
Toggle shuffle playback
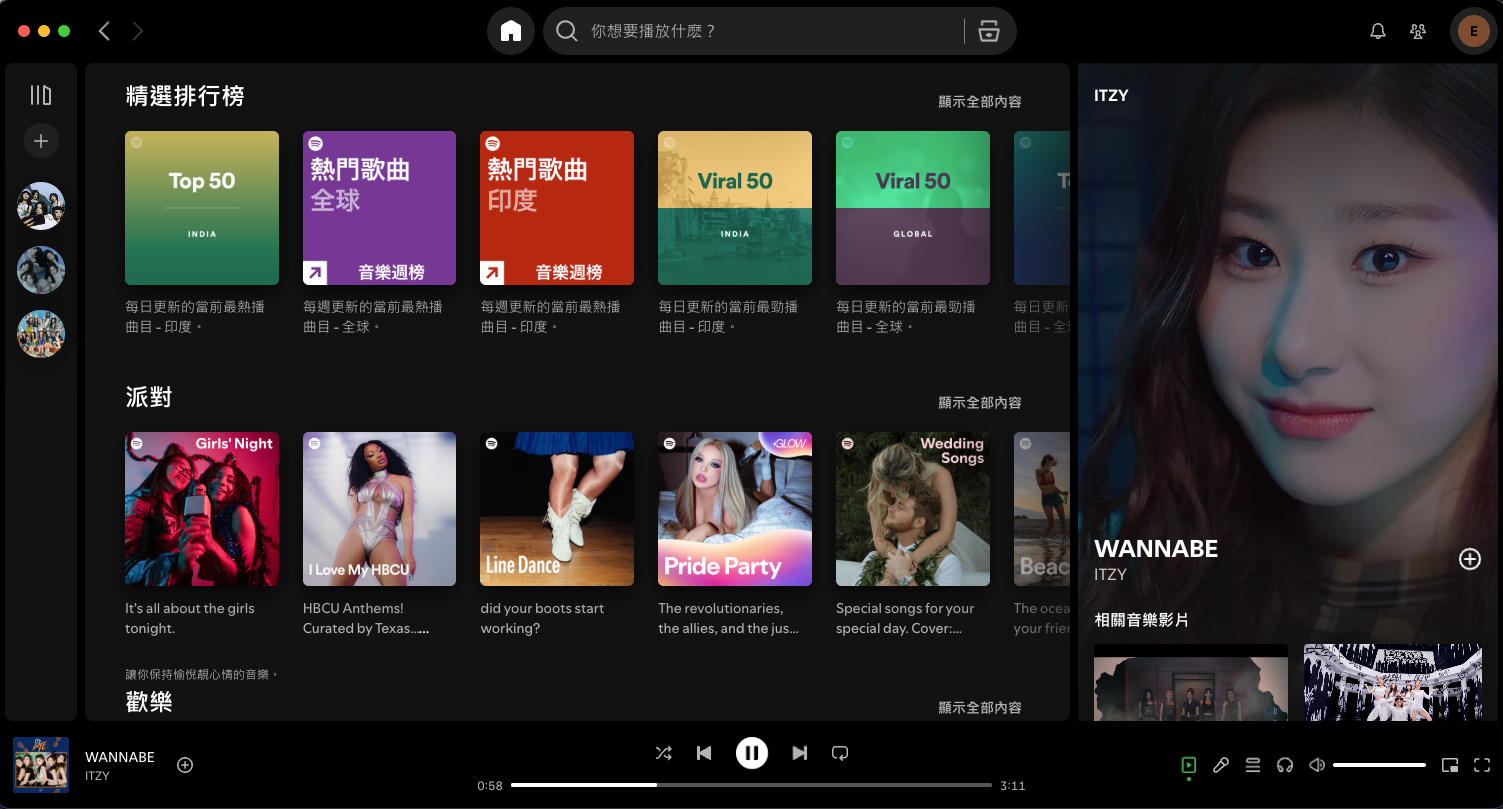(x=663, y=753)
